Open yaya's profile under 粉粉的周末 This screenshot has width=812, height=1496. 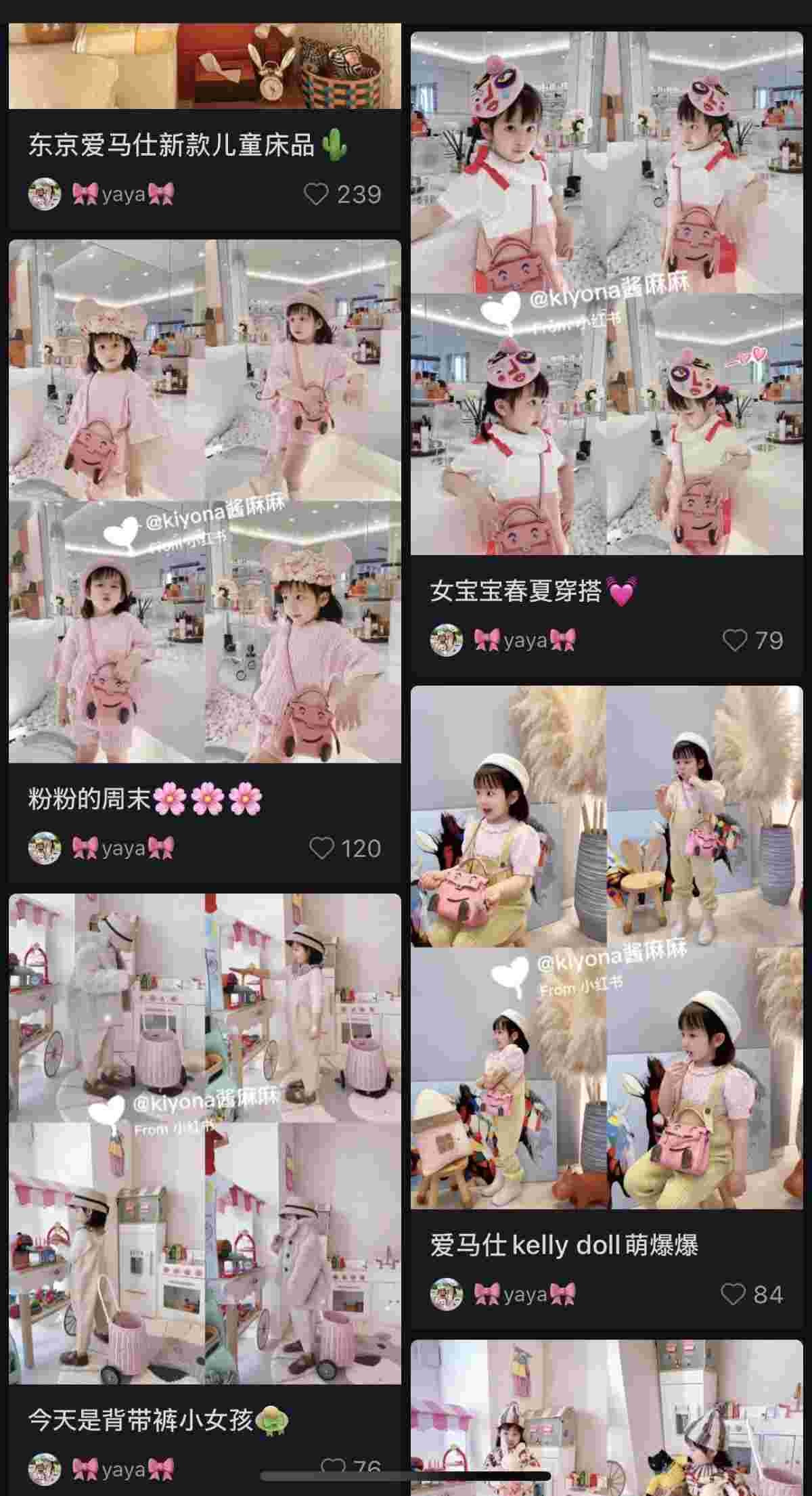coord(45,848)
